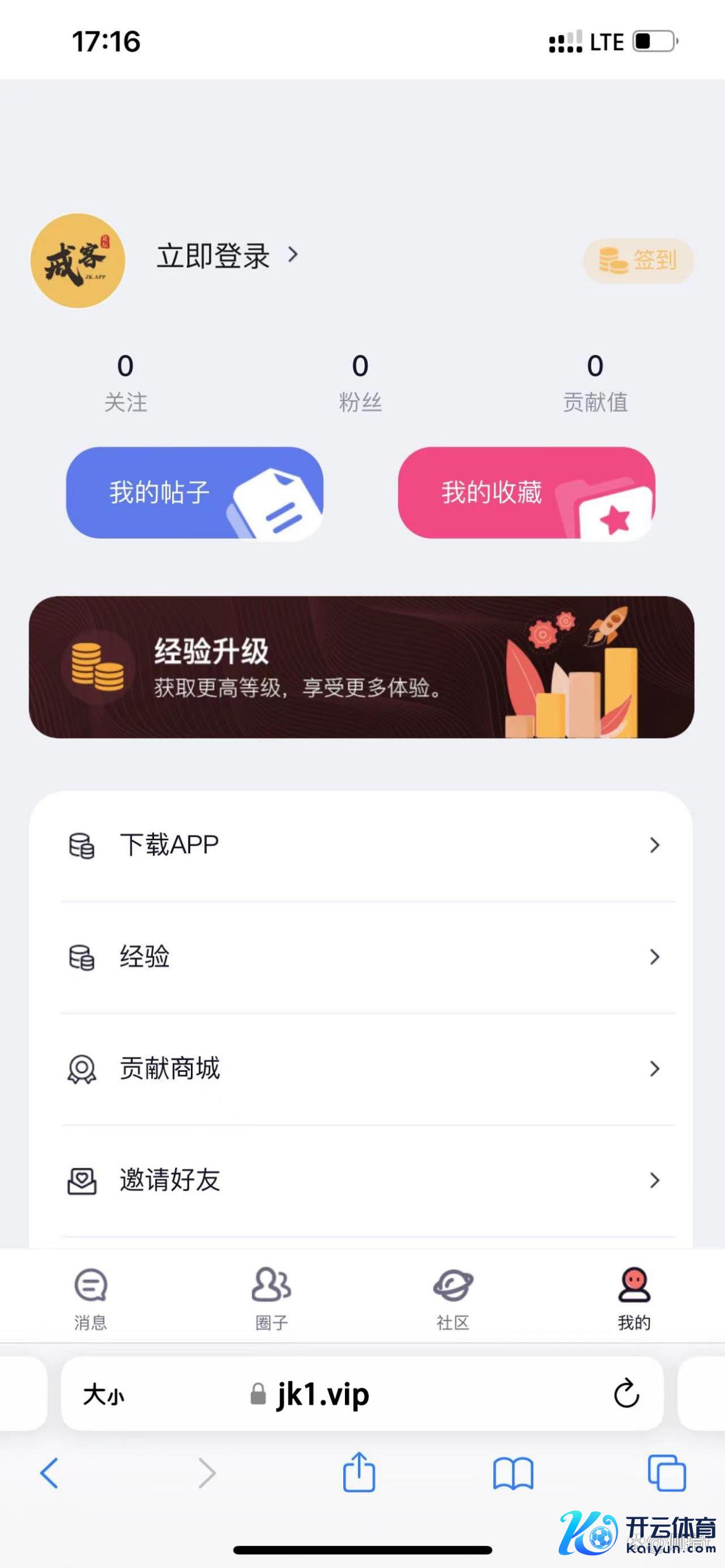The image size is (725, 1568).
Task: Open Safari bookmarks
Action: click(x=513, y=1473)
